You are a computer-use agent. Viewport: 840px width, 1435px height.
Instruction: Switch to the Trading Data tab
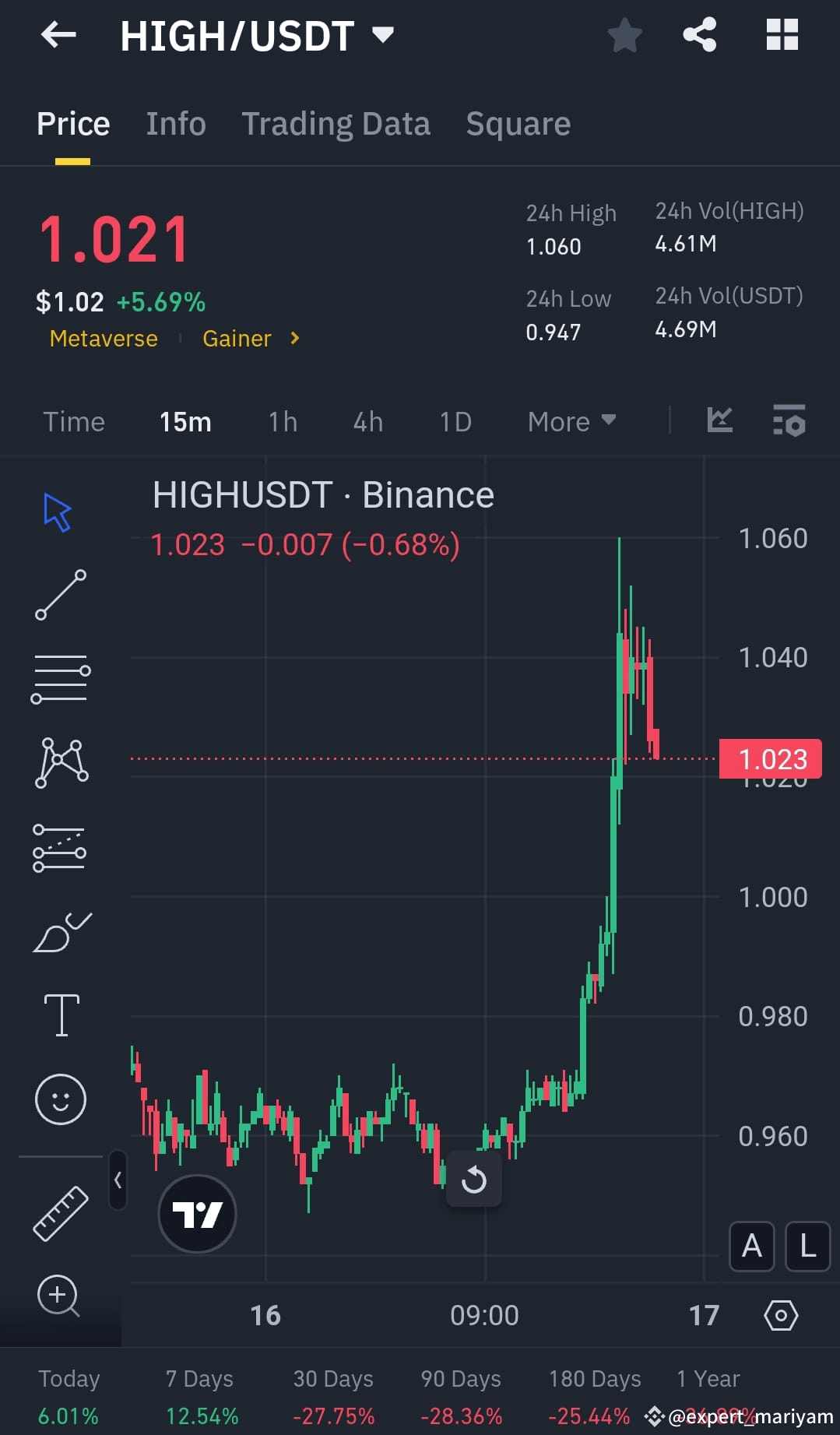coord(336,123)
